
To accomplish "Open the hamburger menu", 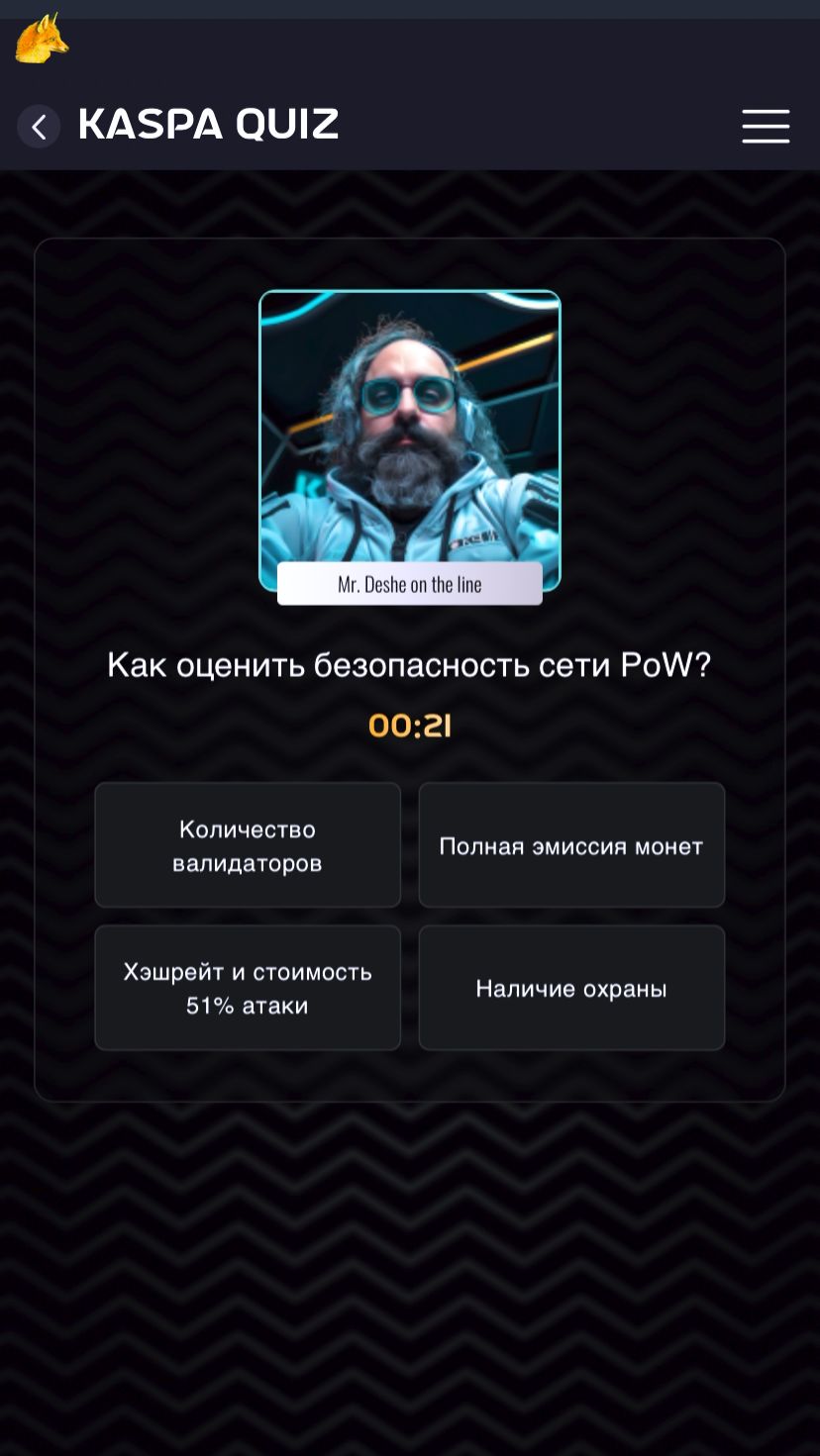I will click(766, 127).
